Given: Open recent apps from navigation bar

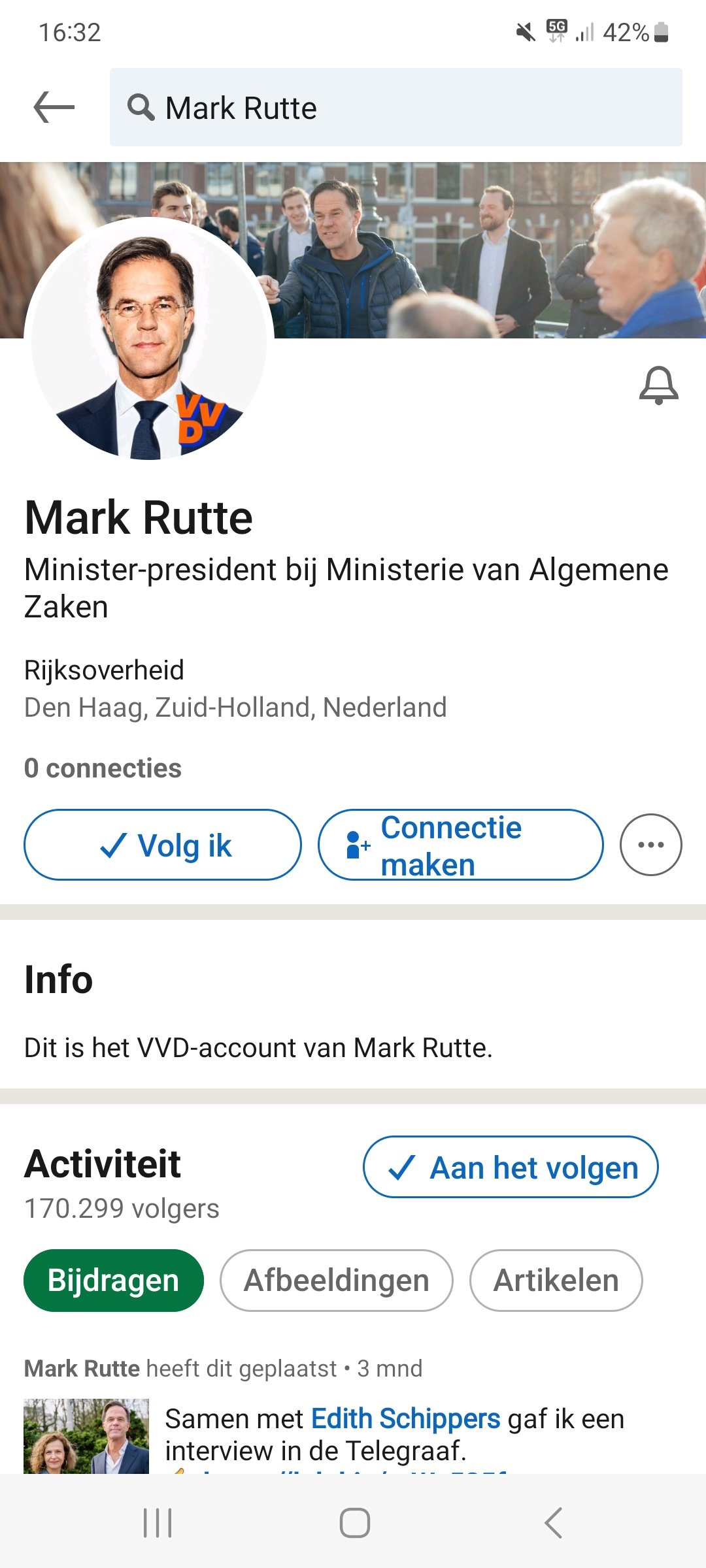Looking at the screenshot, I should [x=158, y=1523].
